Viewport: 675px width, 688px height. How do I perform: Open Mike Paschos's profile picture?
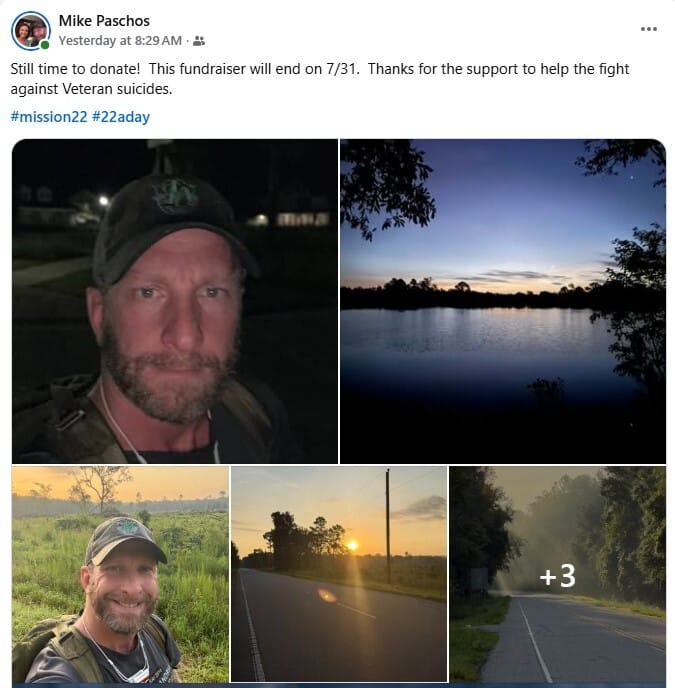coord(30,30)
